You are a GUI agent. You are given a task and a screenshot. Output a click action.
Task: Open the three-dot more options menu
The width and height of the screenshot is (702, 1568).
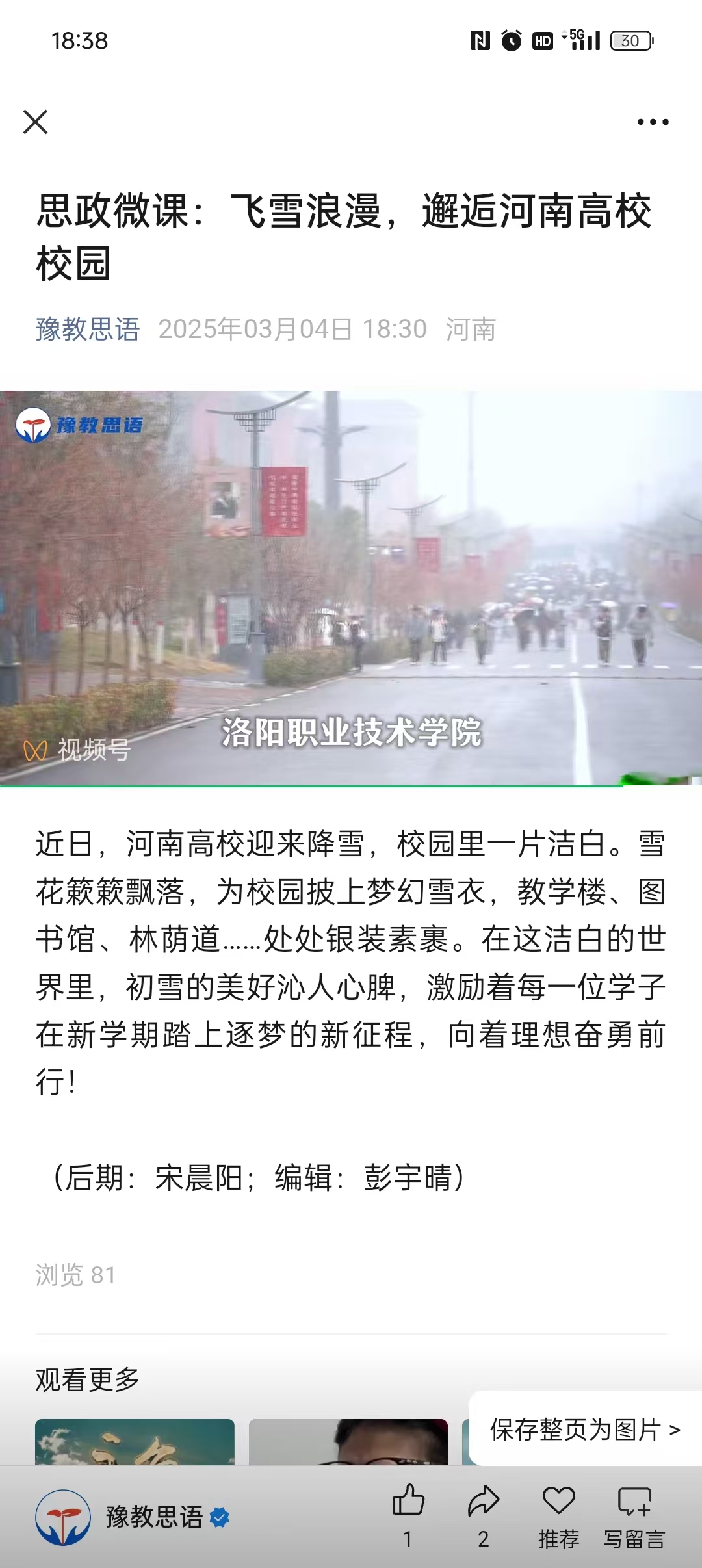click(653, 122)
